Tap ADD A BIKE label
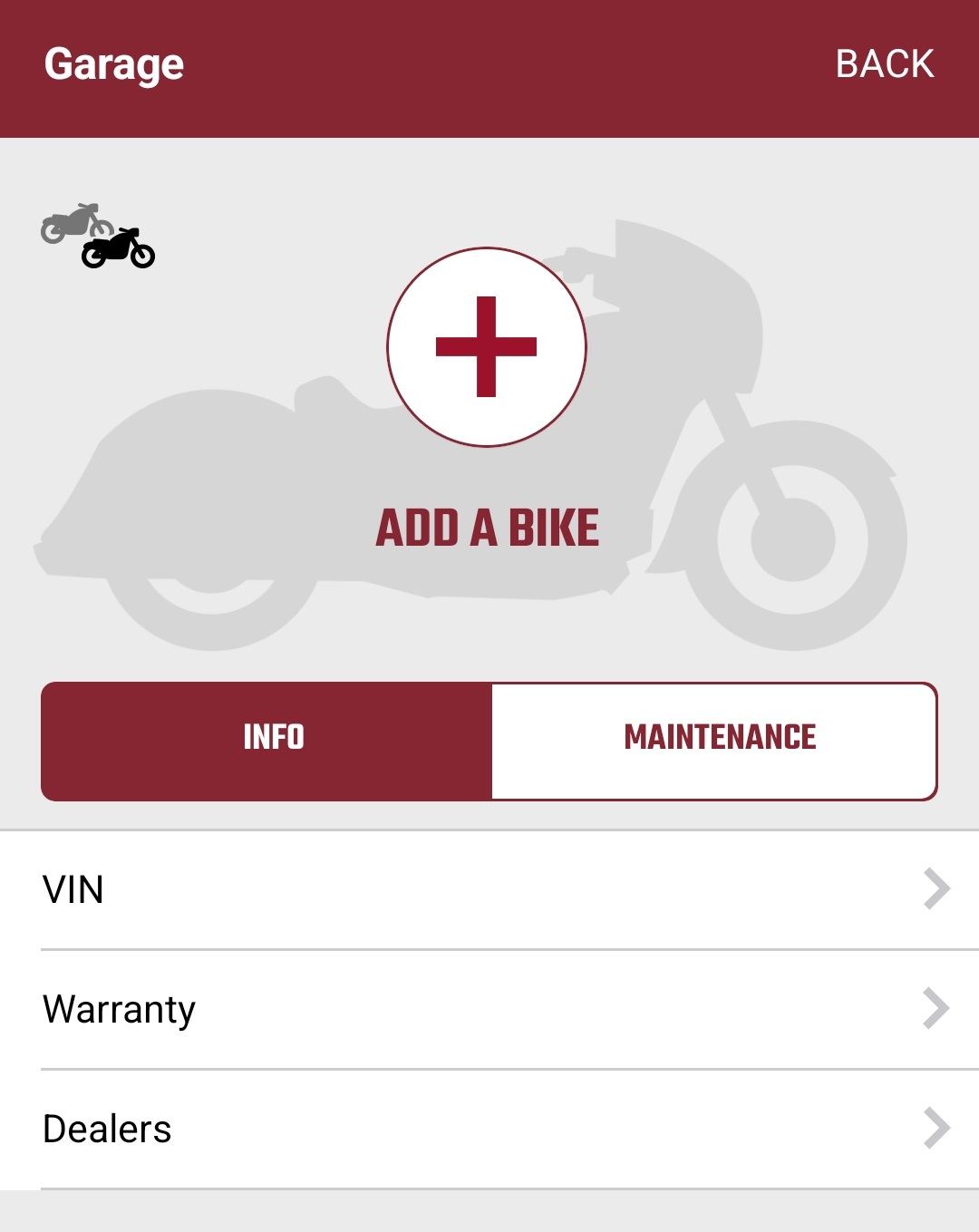This screenshot has height=1232, width=979. pos(488,530)
